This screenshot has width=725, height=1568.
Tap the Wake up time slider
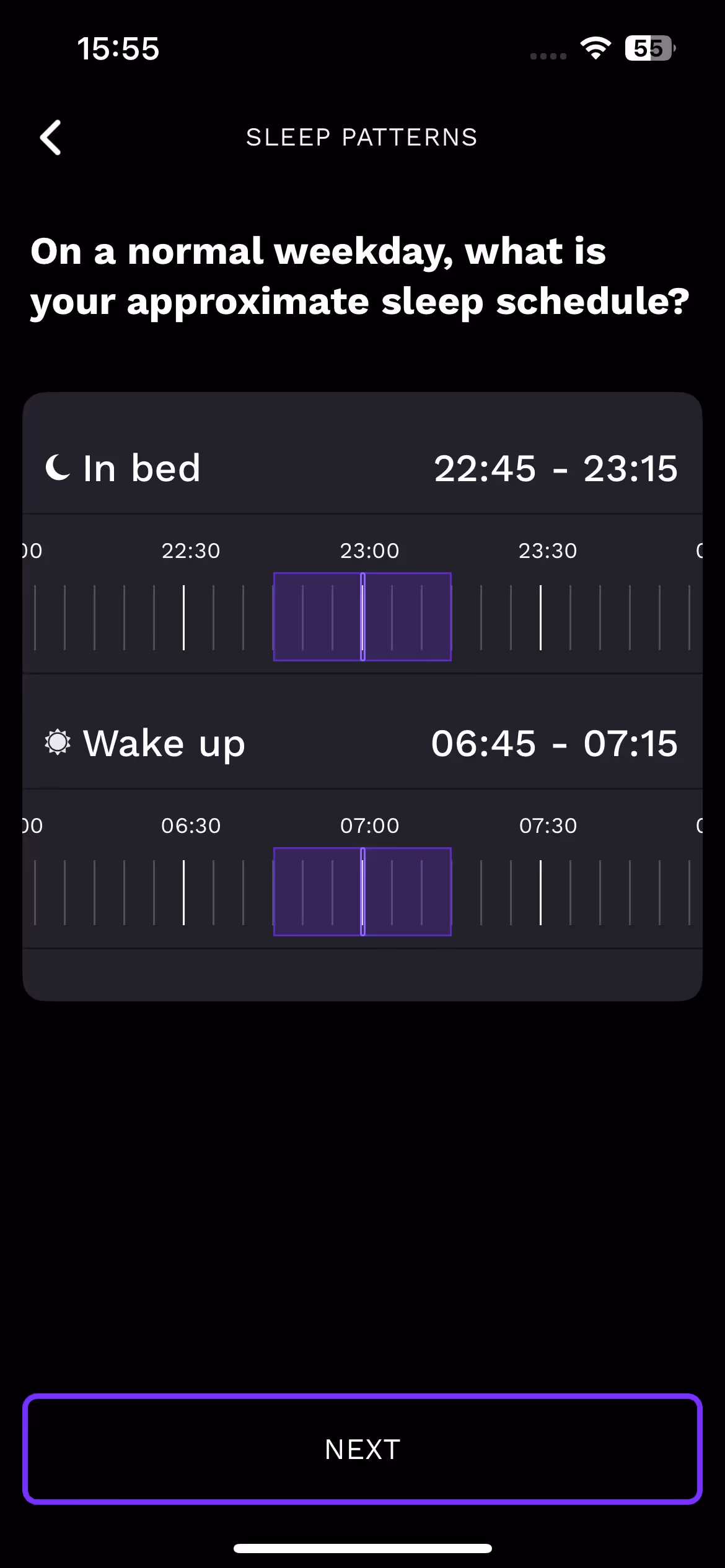click(362, 892)
